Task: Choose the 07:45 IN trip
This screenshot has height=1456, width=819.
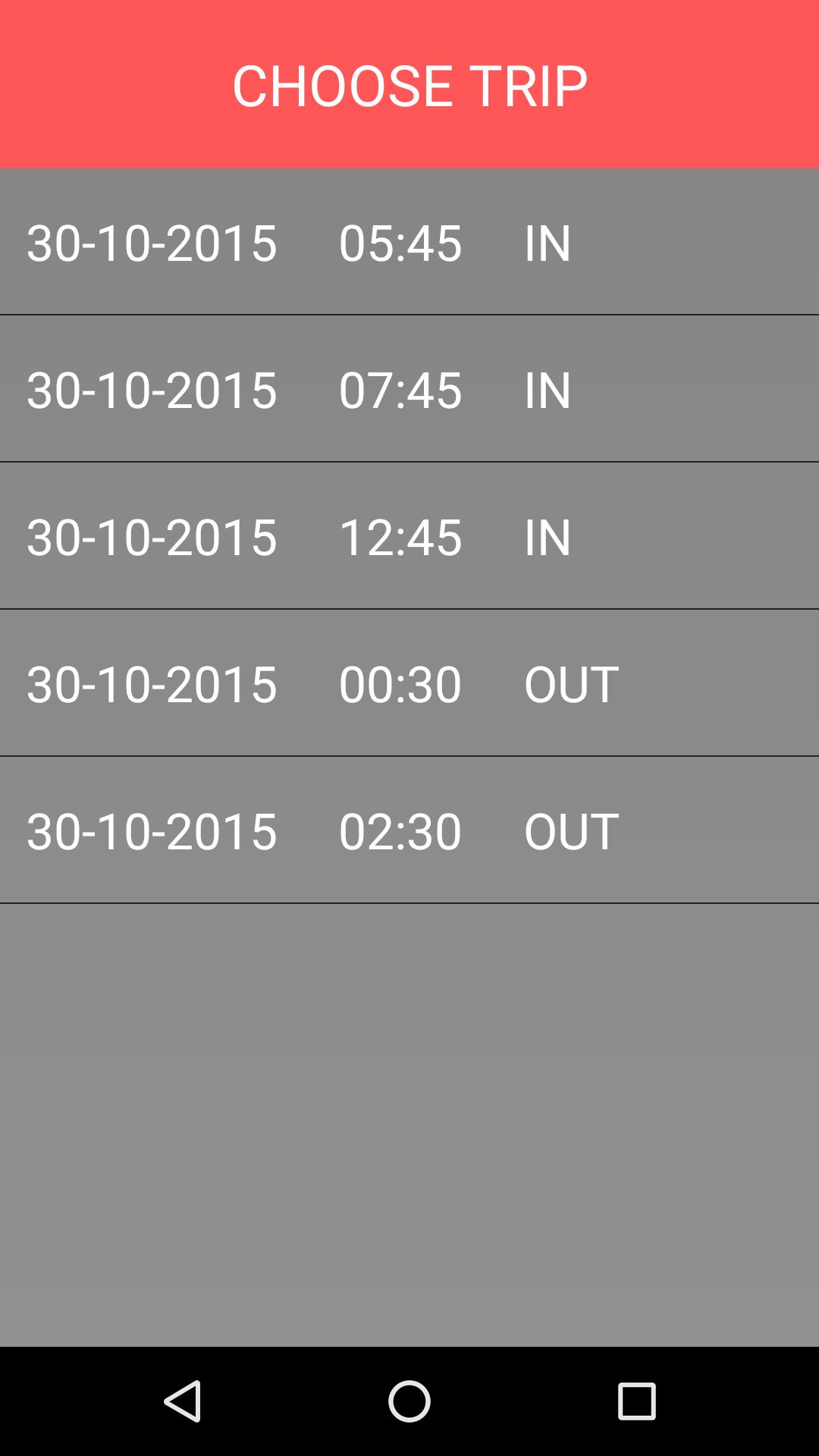Action: (x=409, y=389)
